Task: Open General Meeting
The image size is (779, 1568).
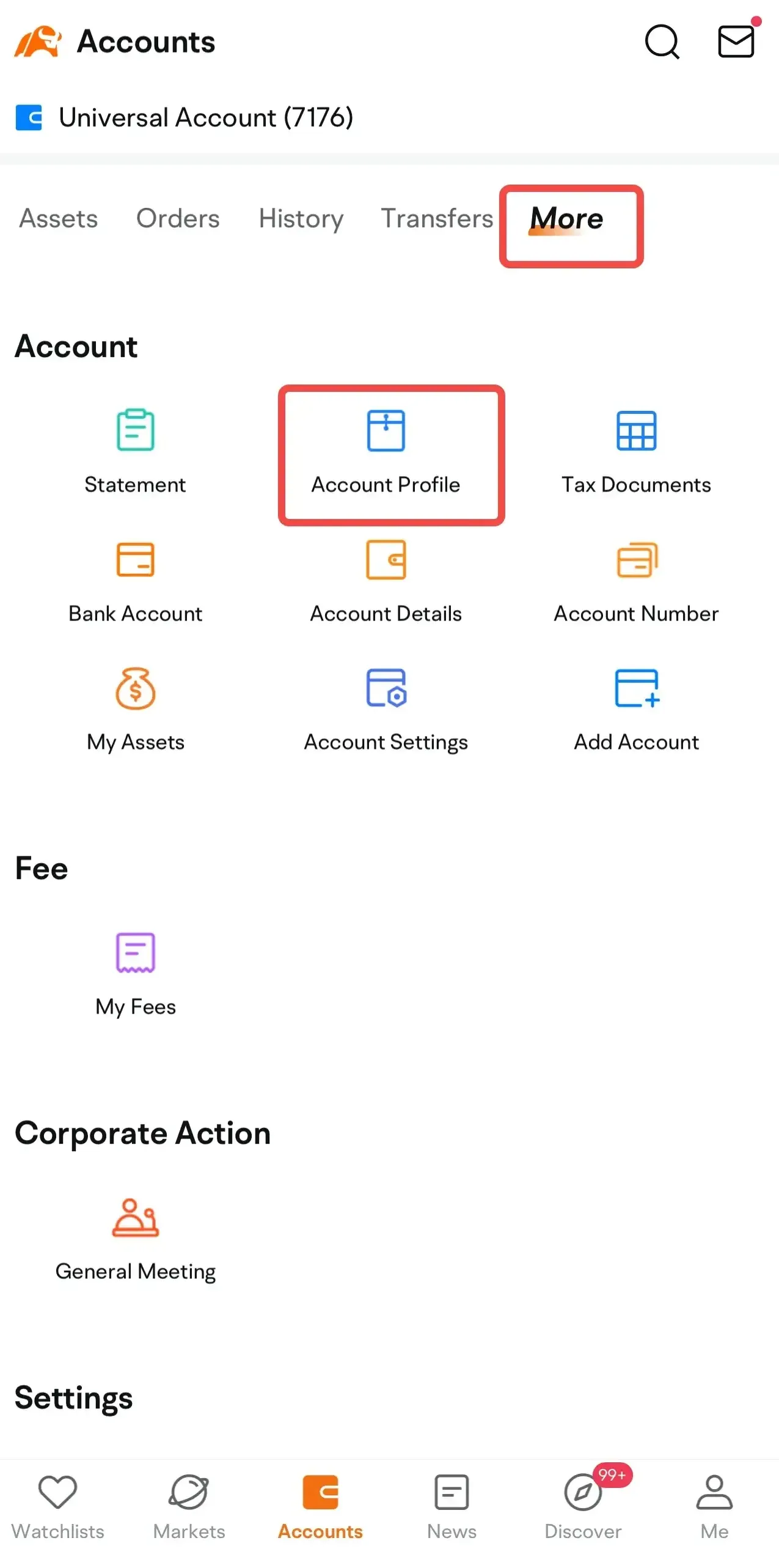Action: [x=135, y=1239]
